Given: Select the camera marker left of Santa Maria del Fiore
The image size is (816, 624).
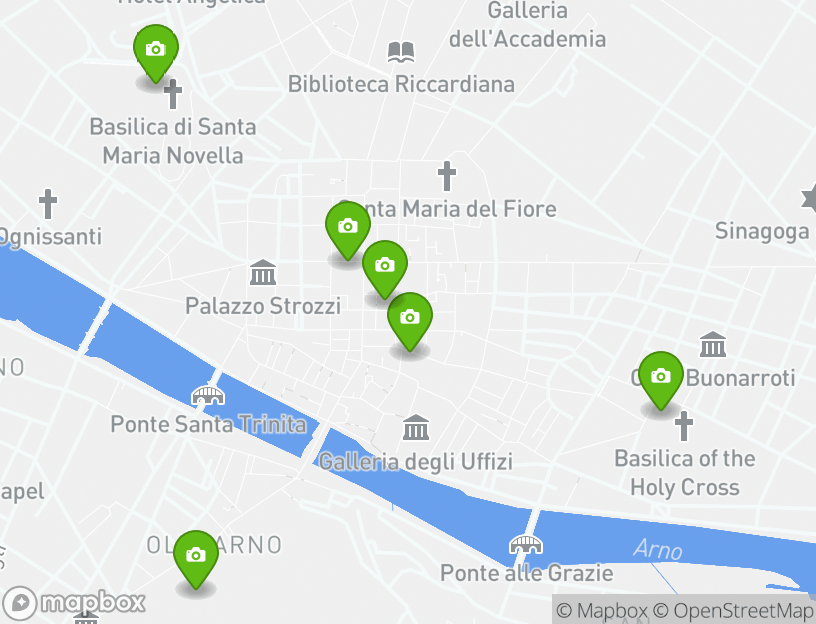Looking at the screenshot, I should point(347,227).
